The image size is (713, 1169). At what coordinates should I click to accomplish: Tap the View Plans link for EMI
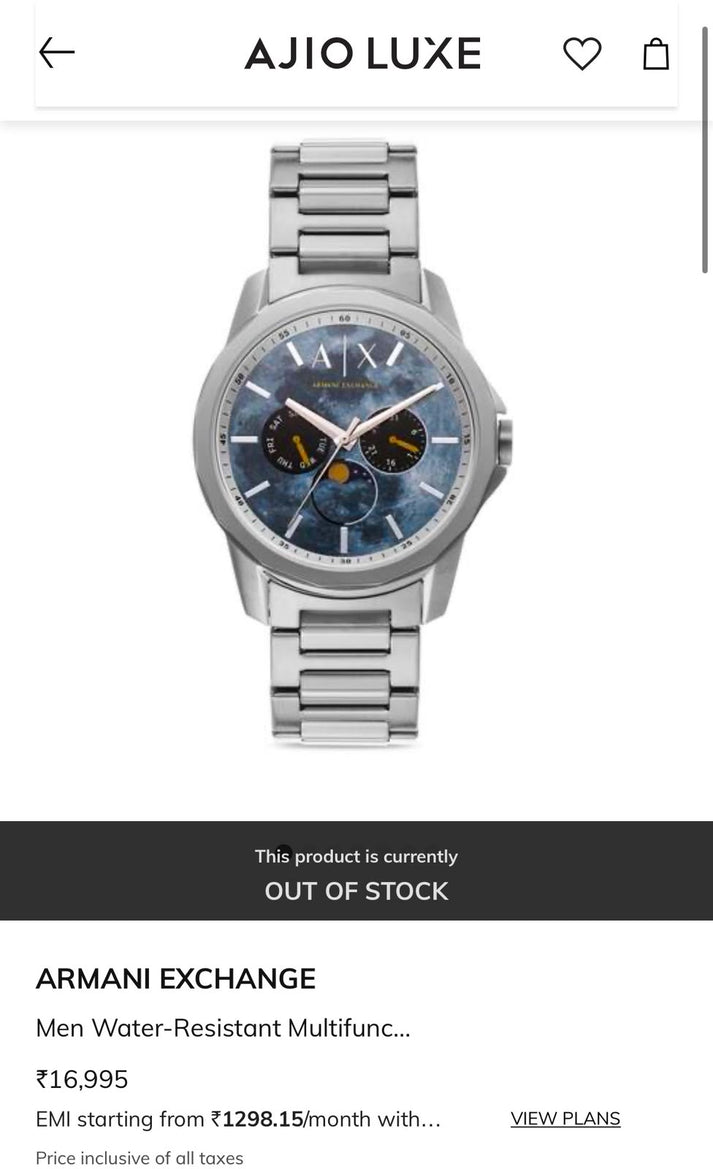pyautogui.click(x=565, y=1118)
